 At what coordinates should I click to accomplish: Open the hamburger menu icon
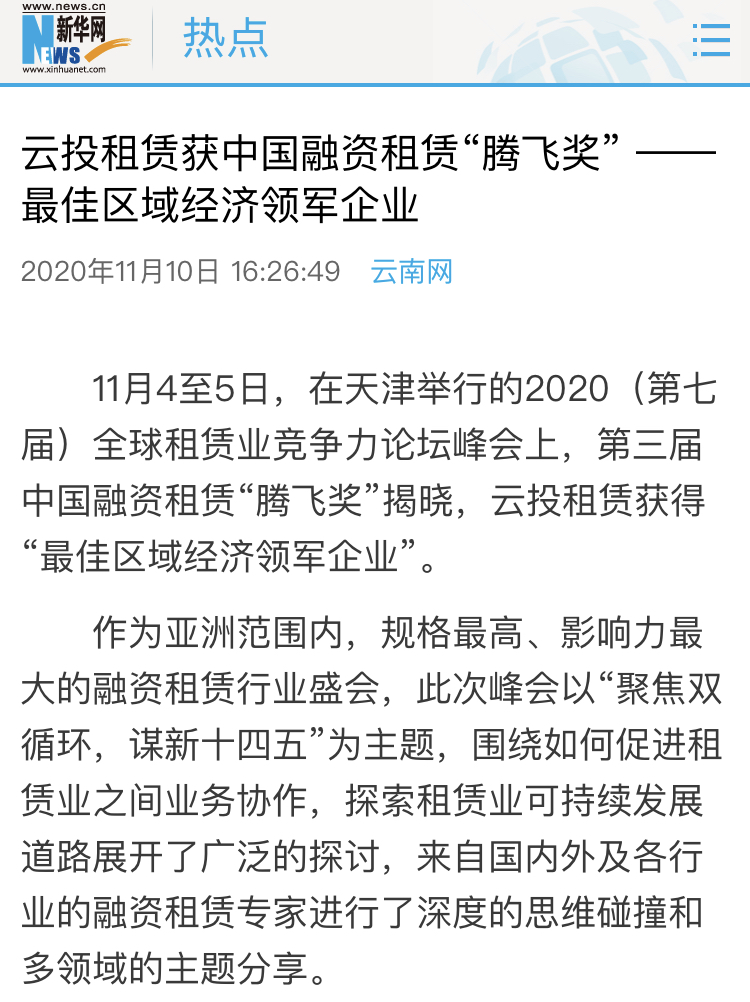(711, 40)
